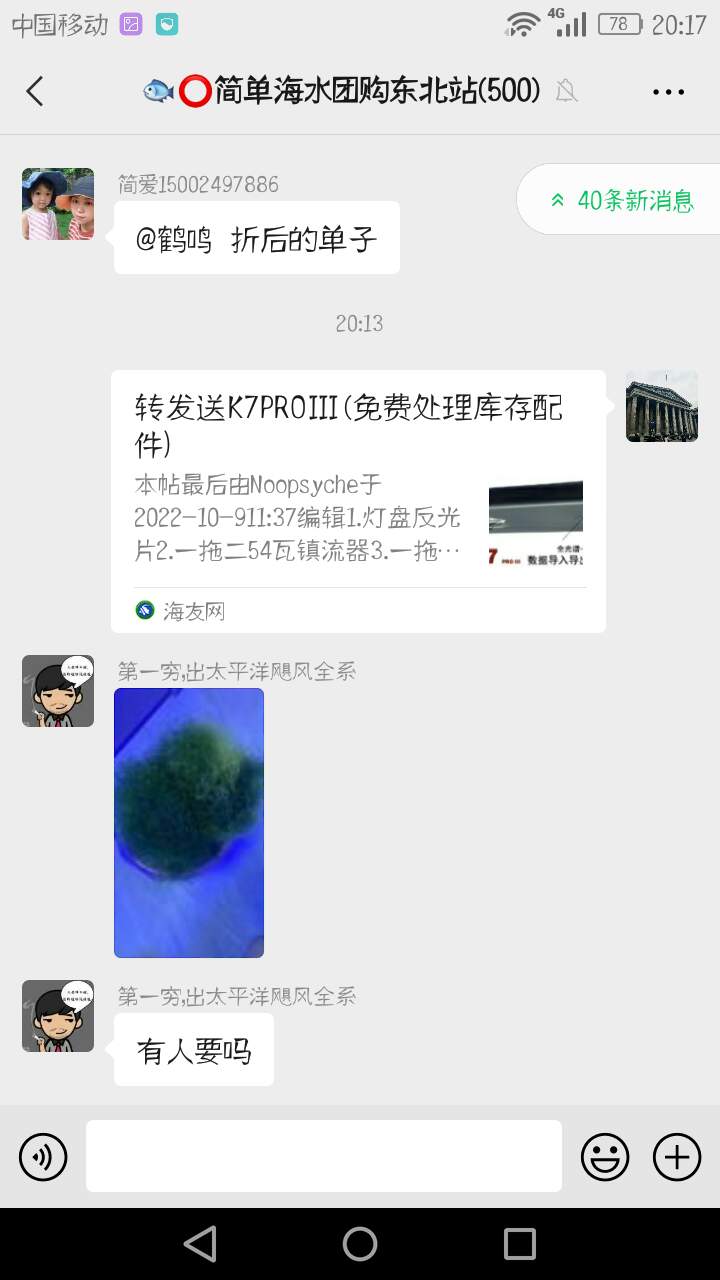The width and height of the screenshot is (720, 1280).
Task: Open 简爱15002497886's profile avatar
Action: [x=58, y=204]
